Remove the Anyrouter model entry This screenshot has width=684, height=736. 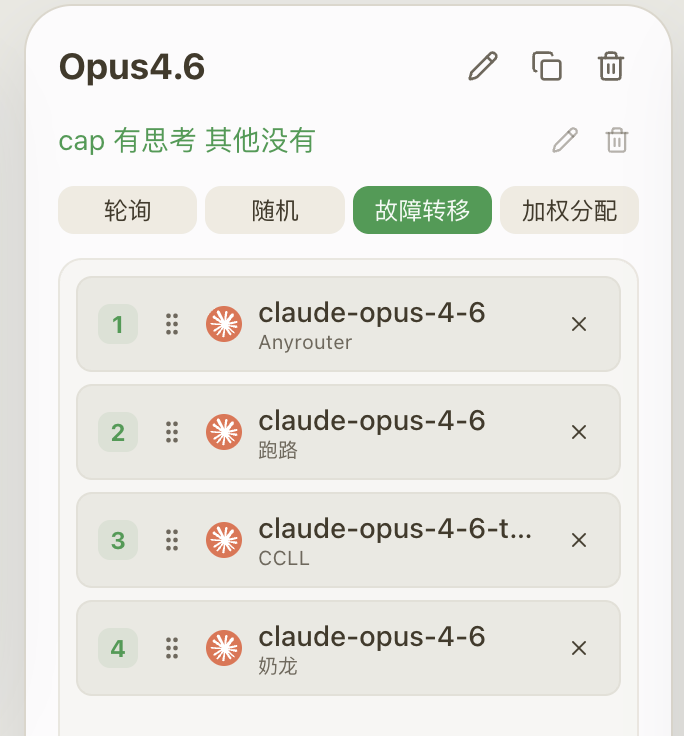pyautogui.click(x=579, y=324)
